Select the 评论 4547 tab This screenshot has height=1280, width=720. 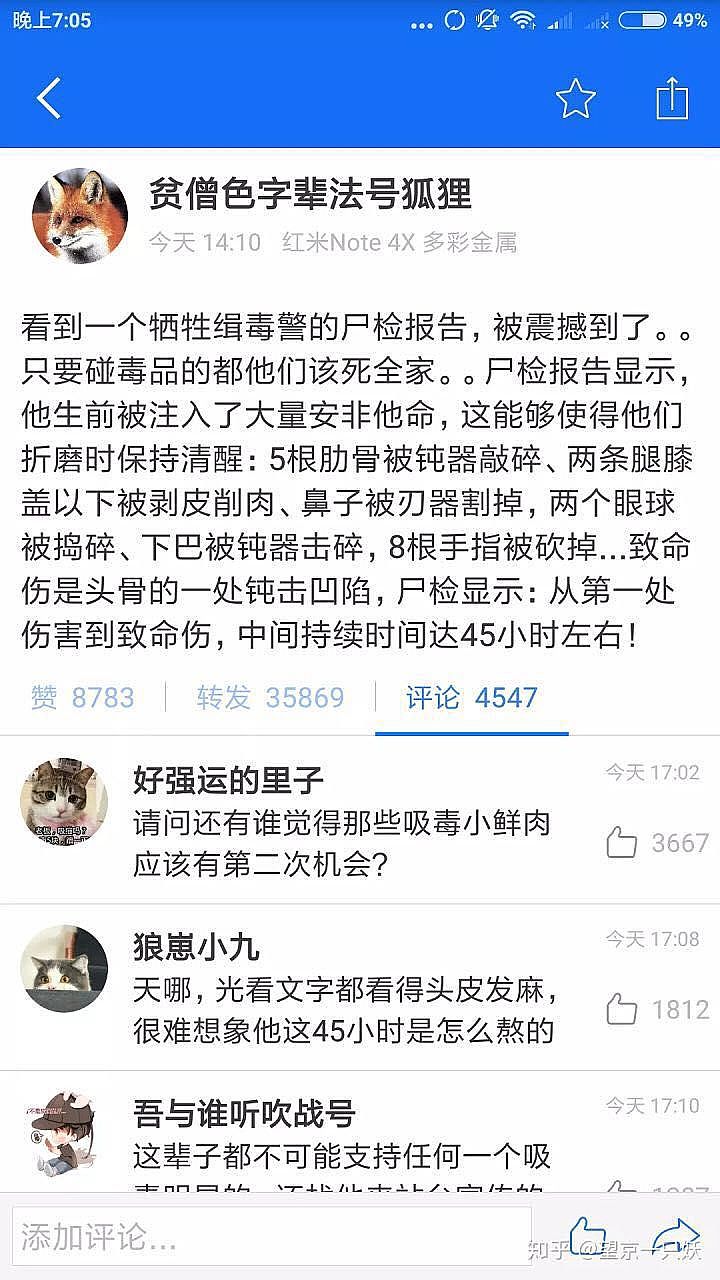(472, 697)
